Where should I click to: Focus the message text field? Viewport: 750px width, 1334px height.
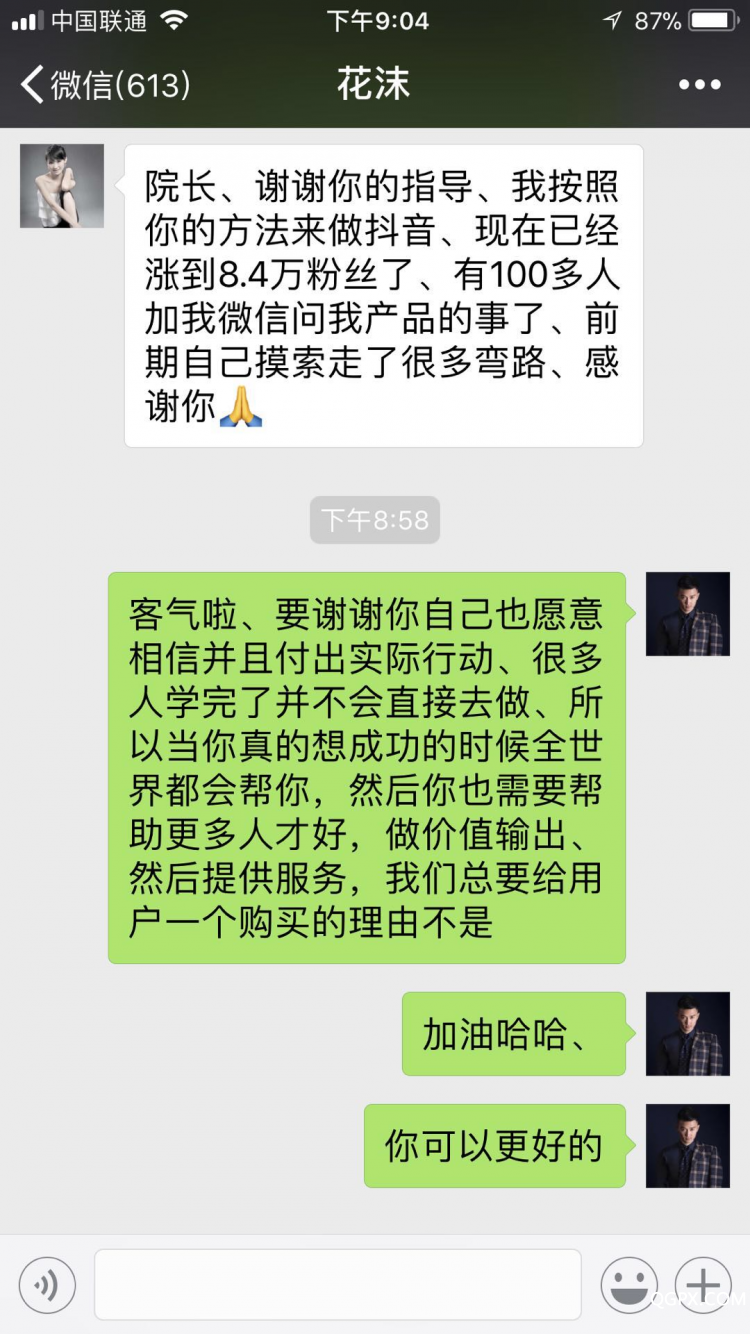click(x=337, y=1285)
